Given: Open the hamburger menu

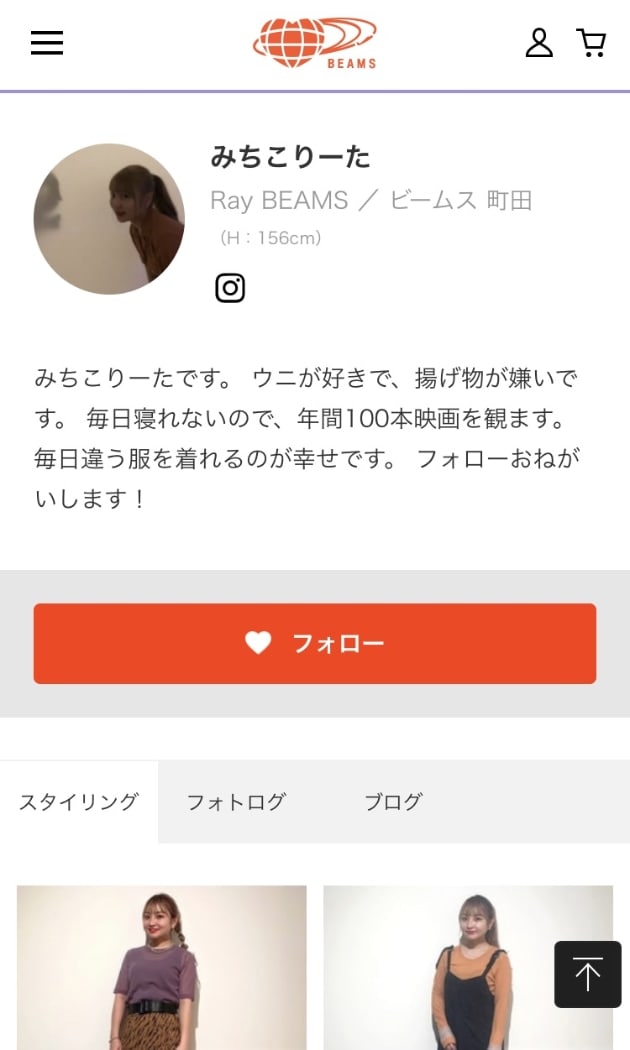Looking at the screenshot, I should [x=47, y=43].
